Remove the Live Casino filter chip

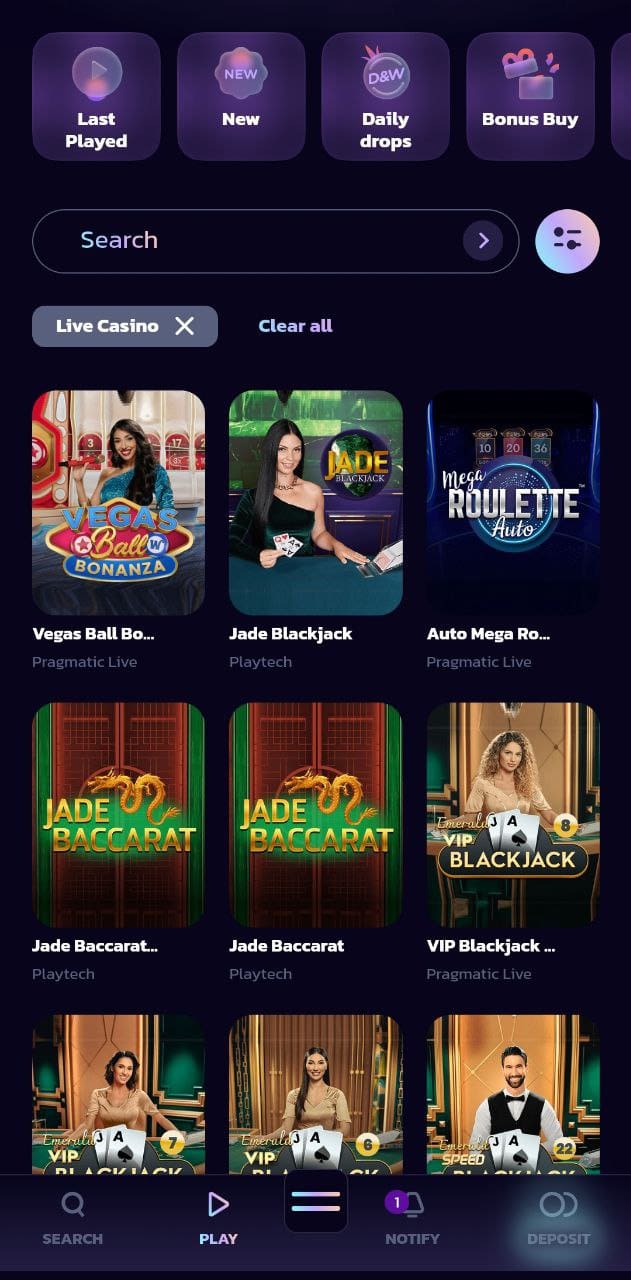click(x=185, y=326)
